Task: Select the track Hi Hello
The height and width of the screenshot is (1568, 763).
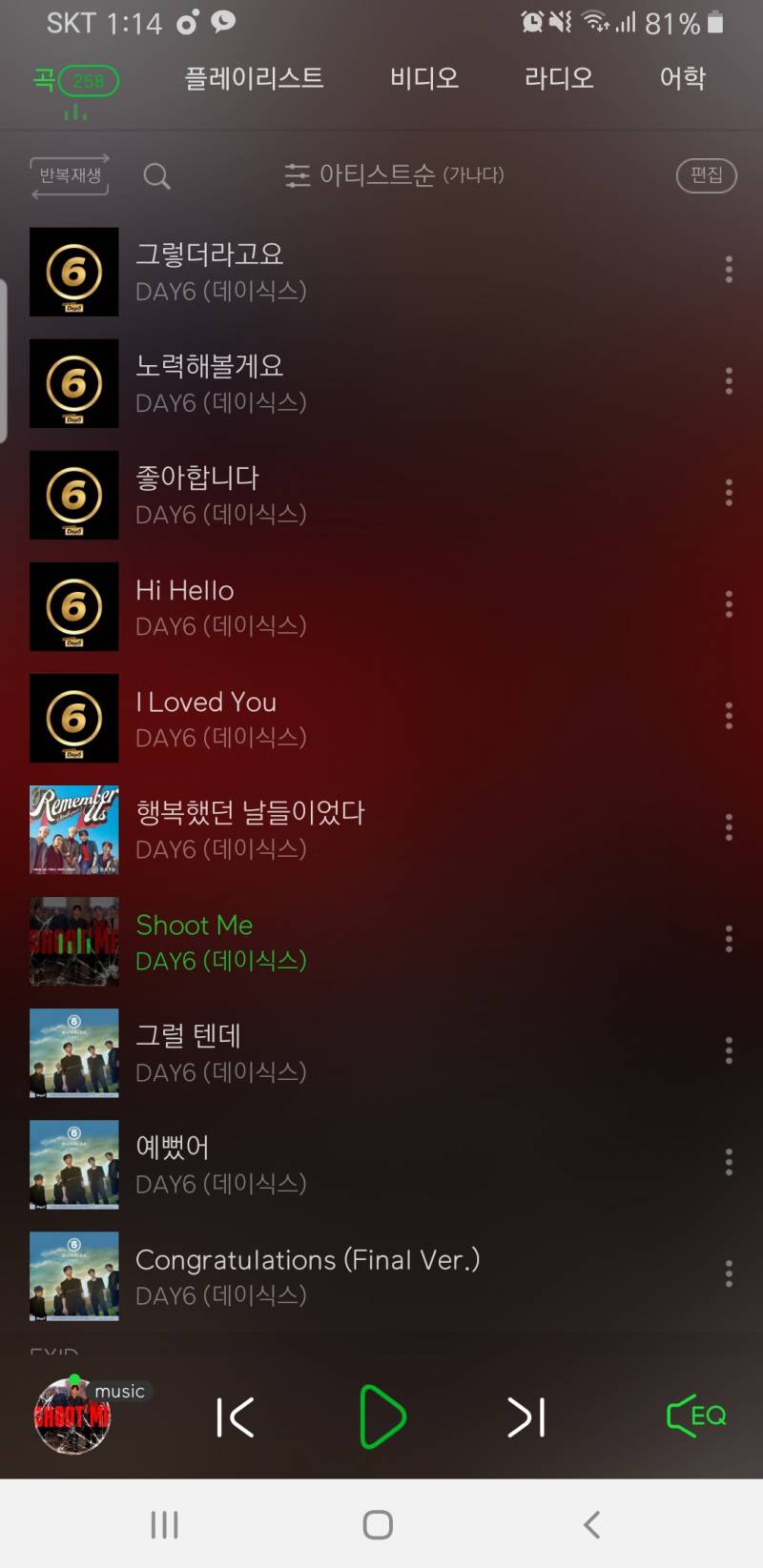Action: click(x=185, y=590)
